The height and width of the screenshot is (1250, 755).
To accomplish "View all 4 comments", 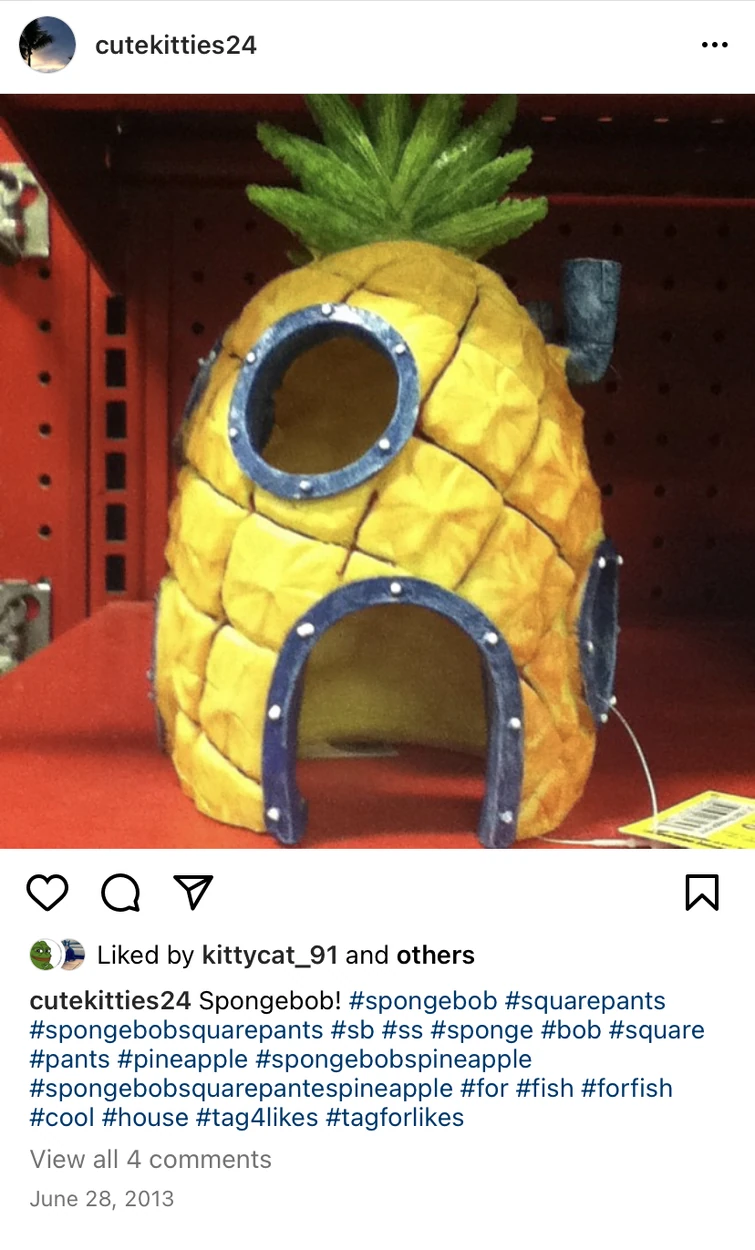I will coord(151,1159).
